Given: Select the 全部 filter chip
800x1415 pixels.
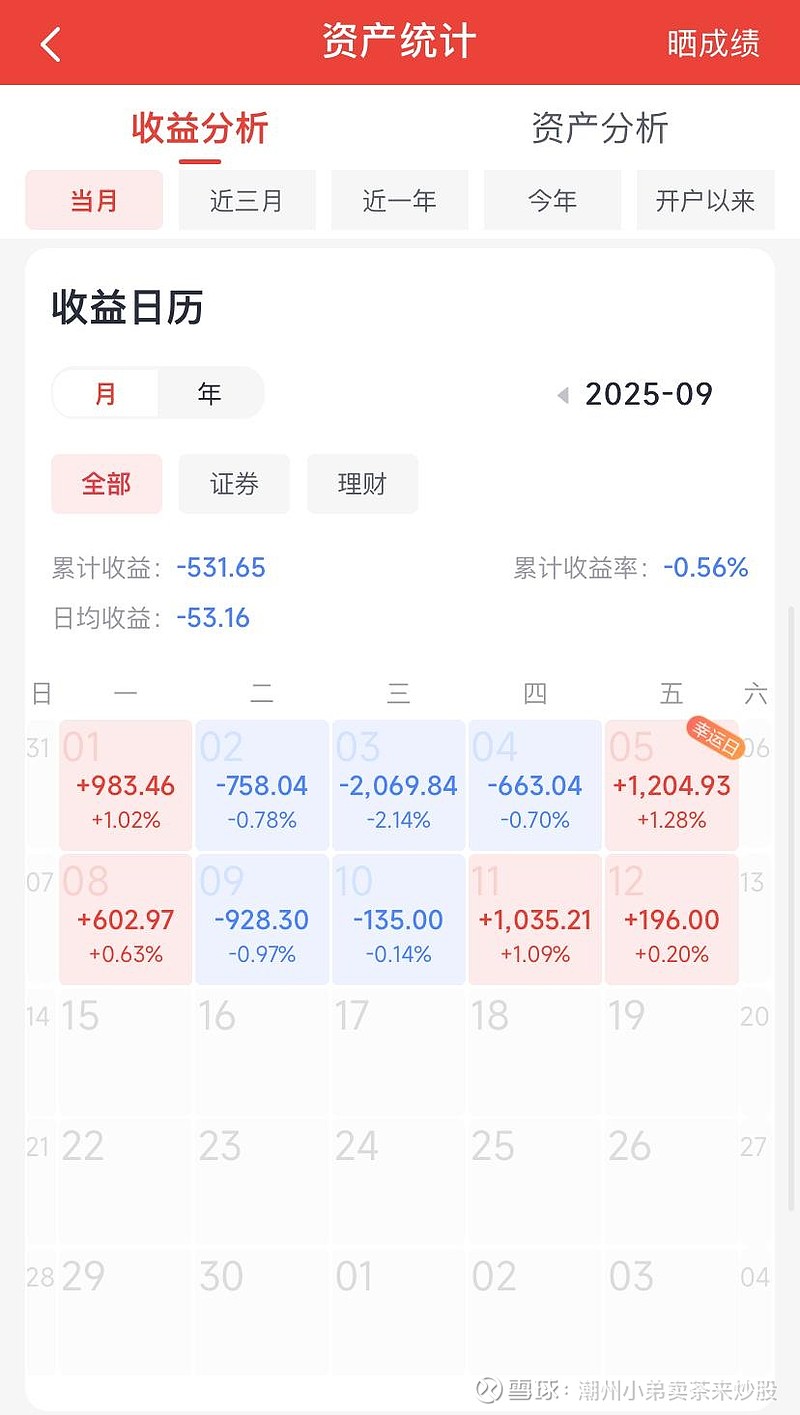Looking at the screenshot, I should [106, 484].
